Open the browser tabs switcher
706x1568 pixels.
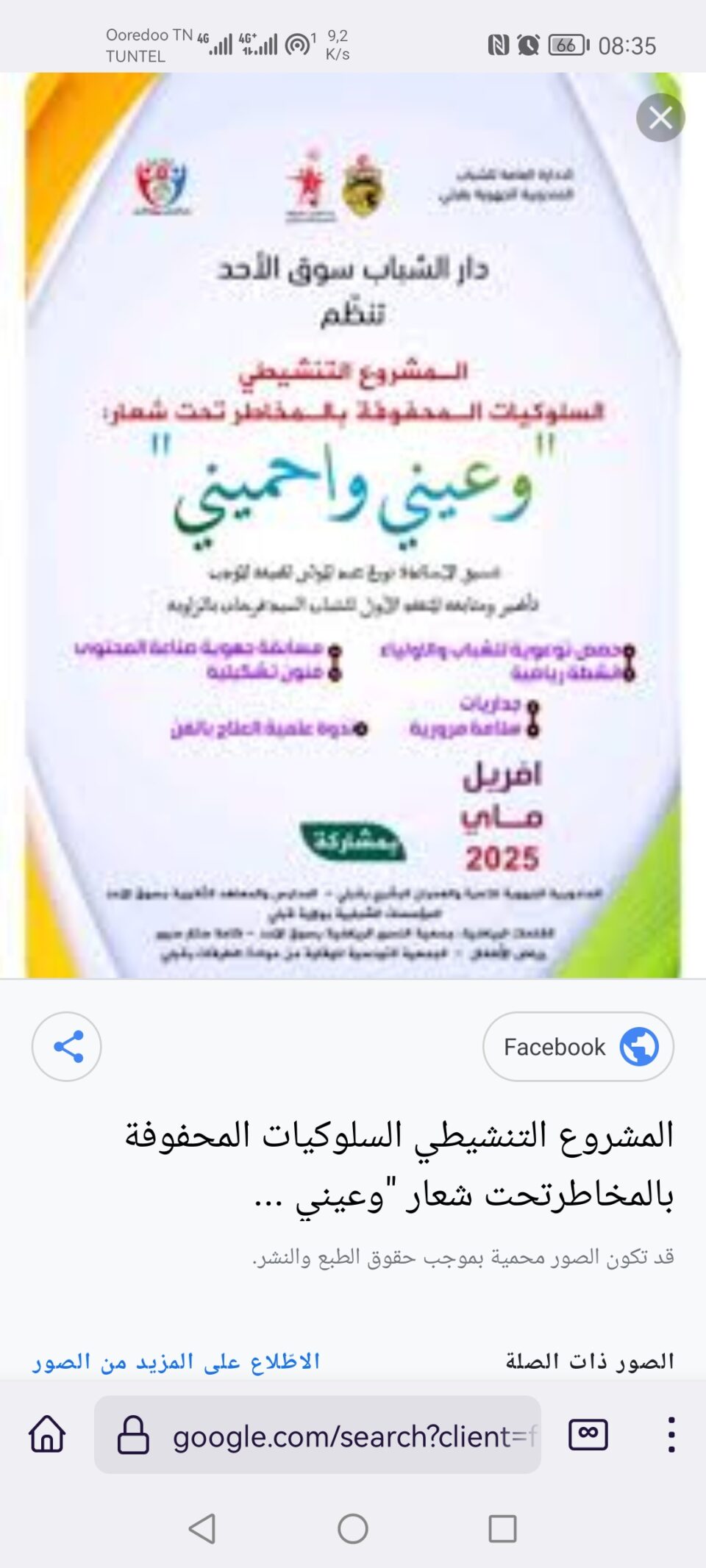pos(588,1434)
